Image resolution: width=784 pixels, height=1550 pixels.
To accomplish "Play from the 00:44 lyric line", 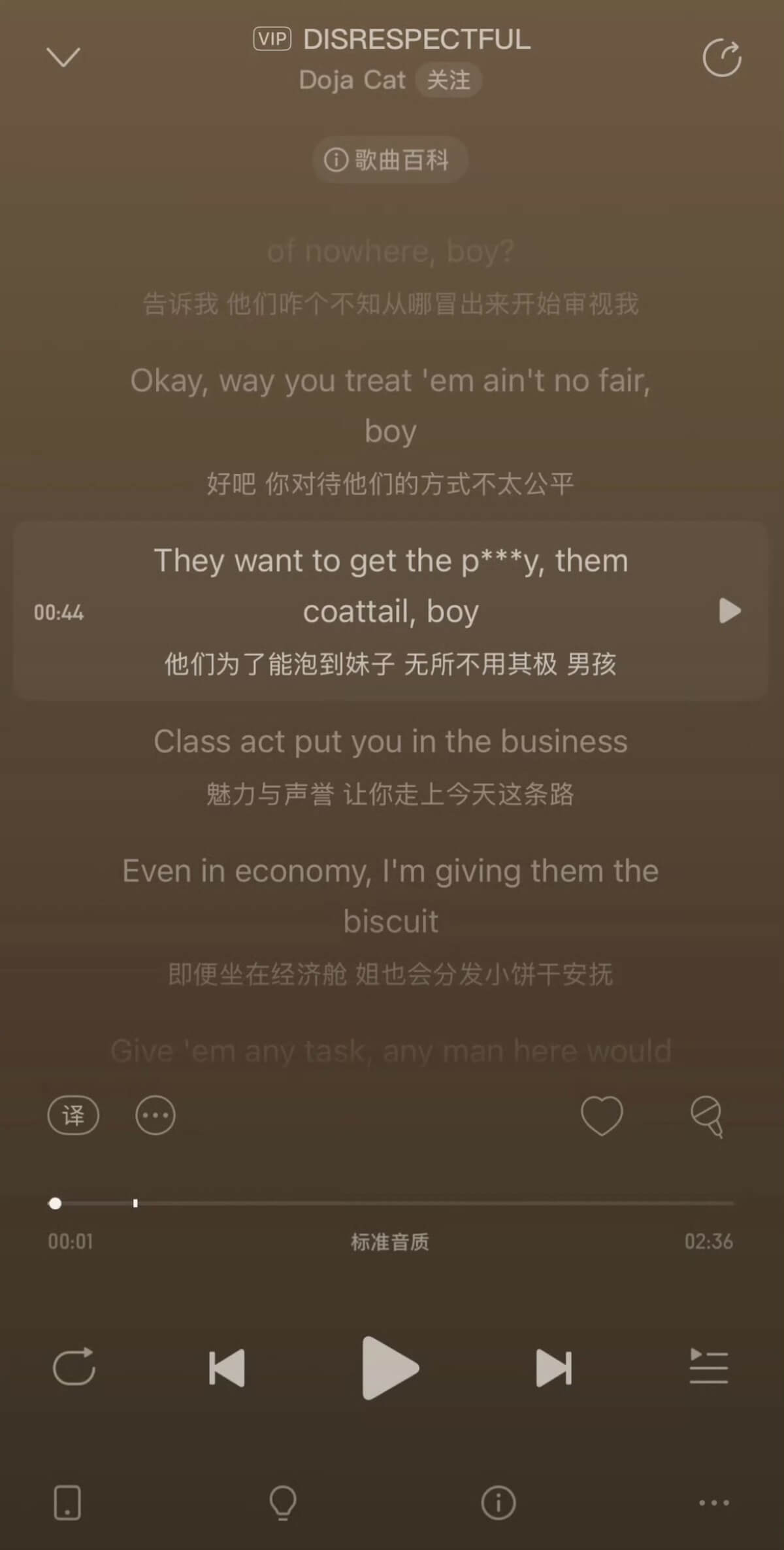I will tap(729, 611).
